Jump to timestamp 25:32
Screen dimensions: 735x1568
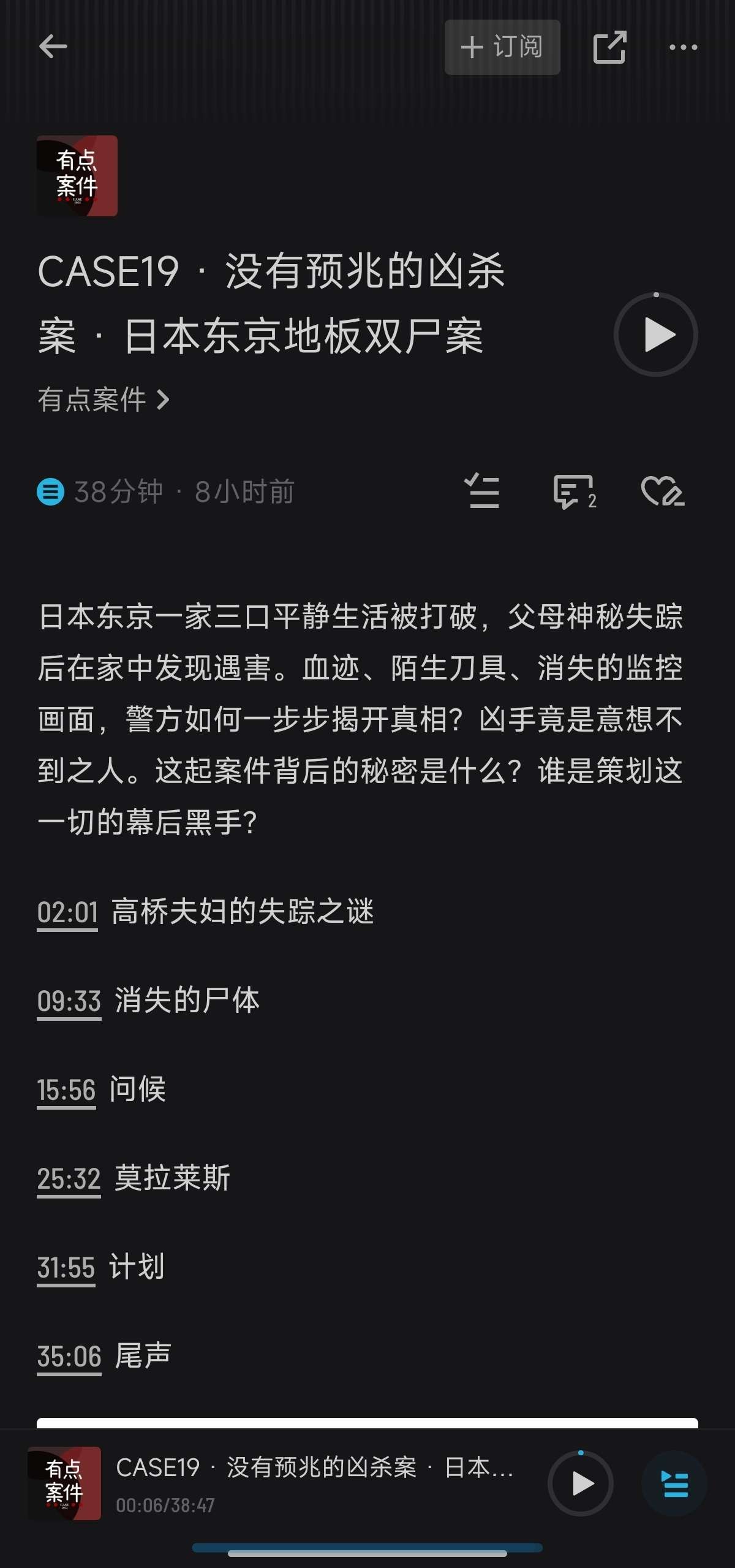pyautogui.click(x=69, y=1179)
